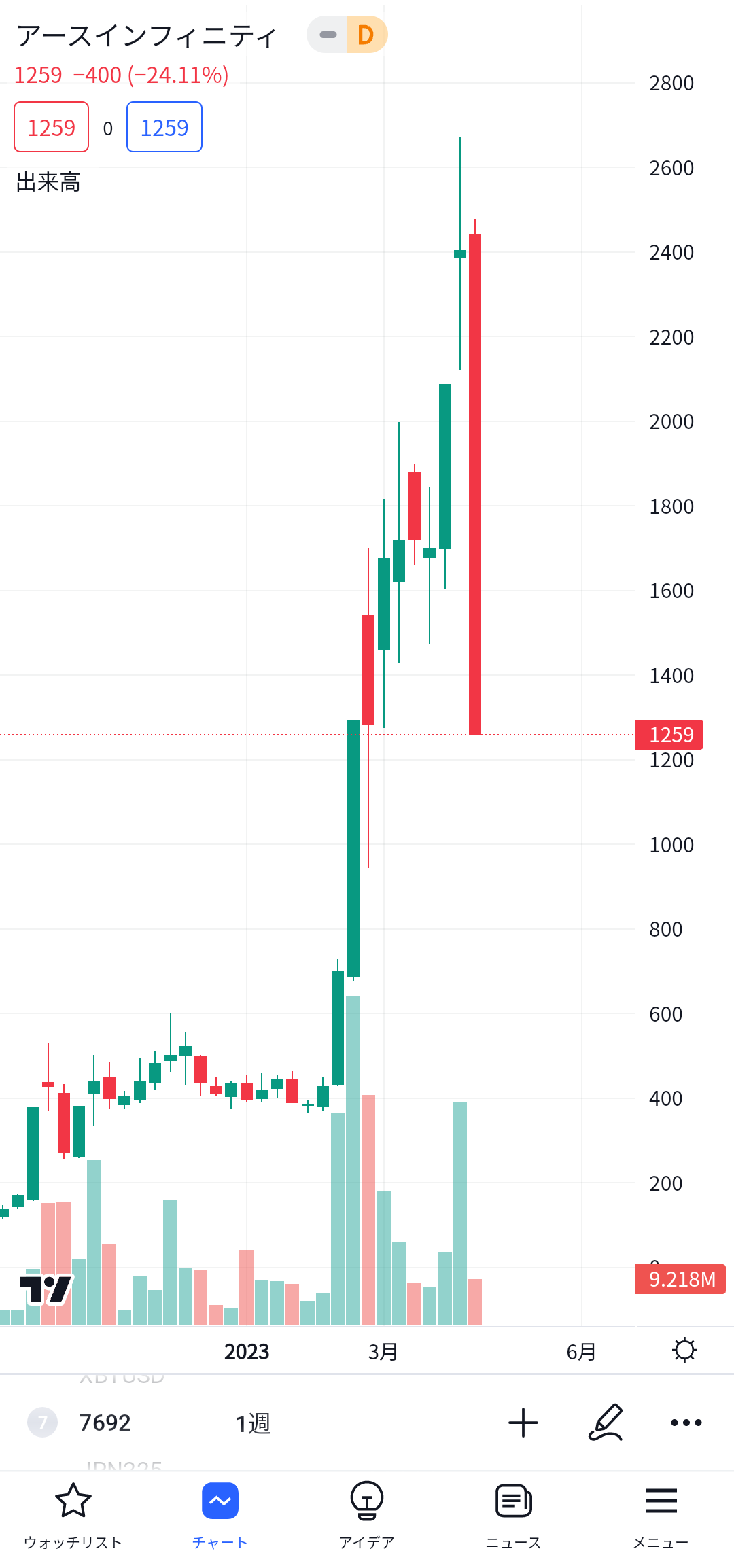The height and width of the screenshot is (1568, 734).
Task: Tap the red 1259 sell button
Action: point(52,127)
